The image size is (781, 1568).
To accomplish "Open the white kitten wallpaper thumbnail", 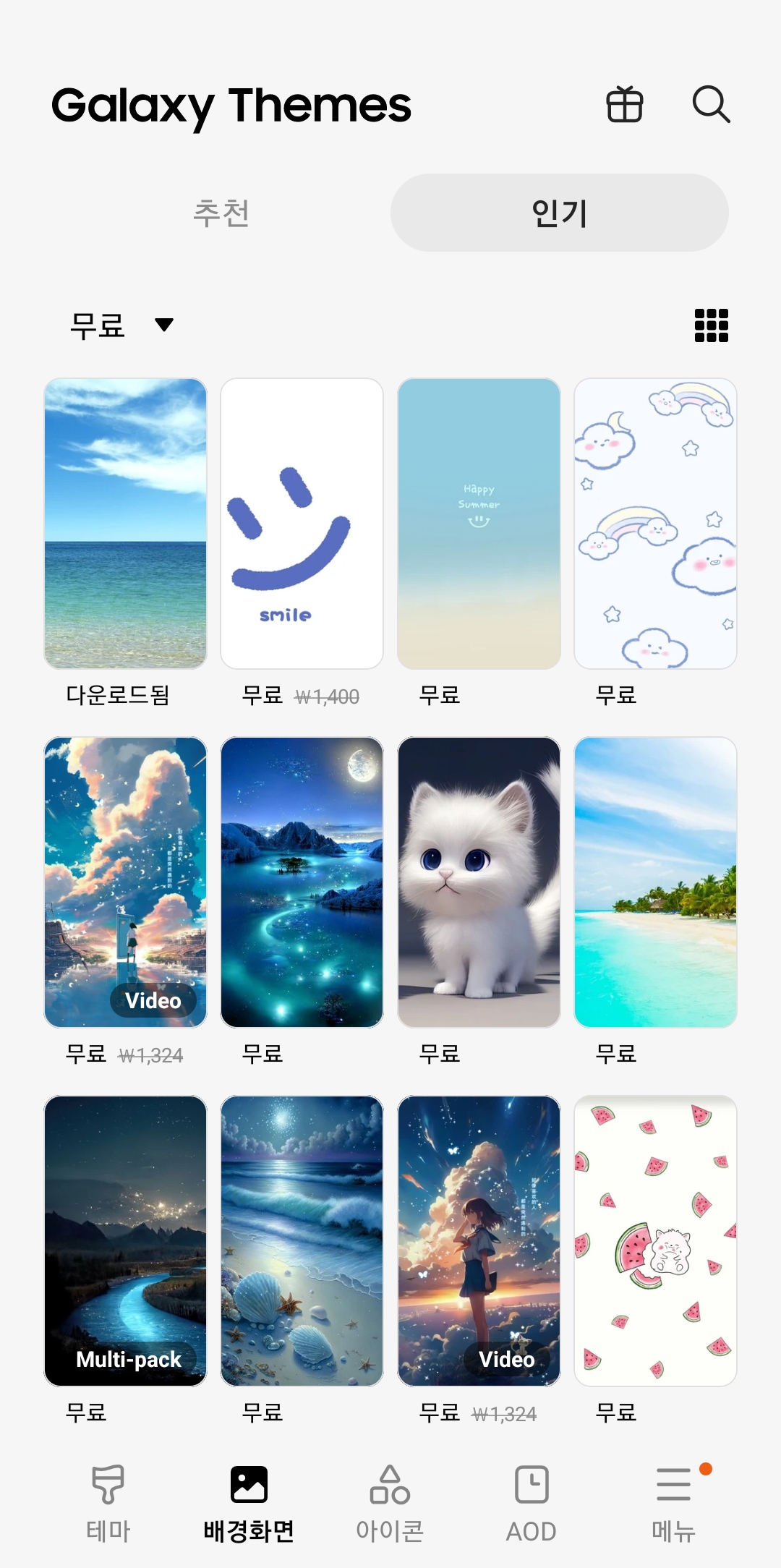I will click(479, 879).
